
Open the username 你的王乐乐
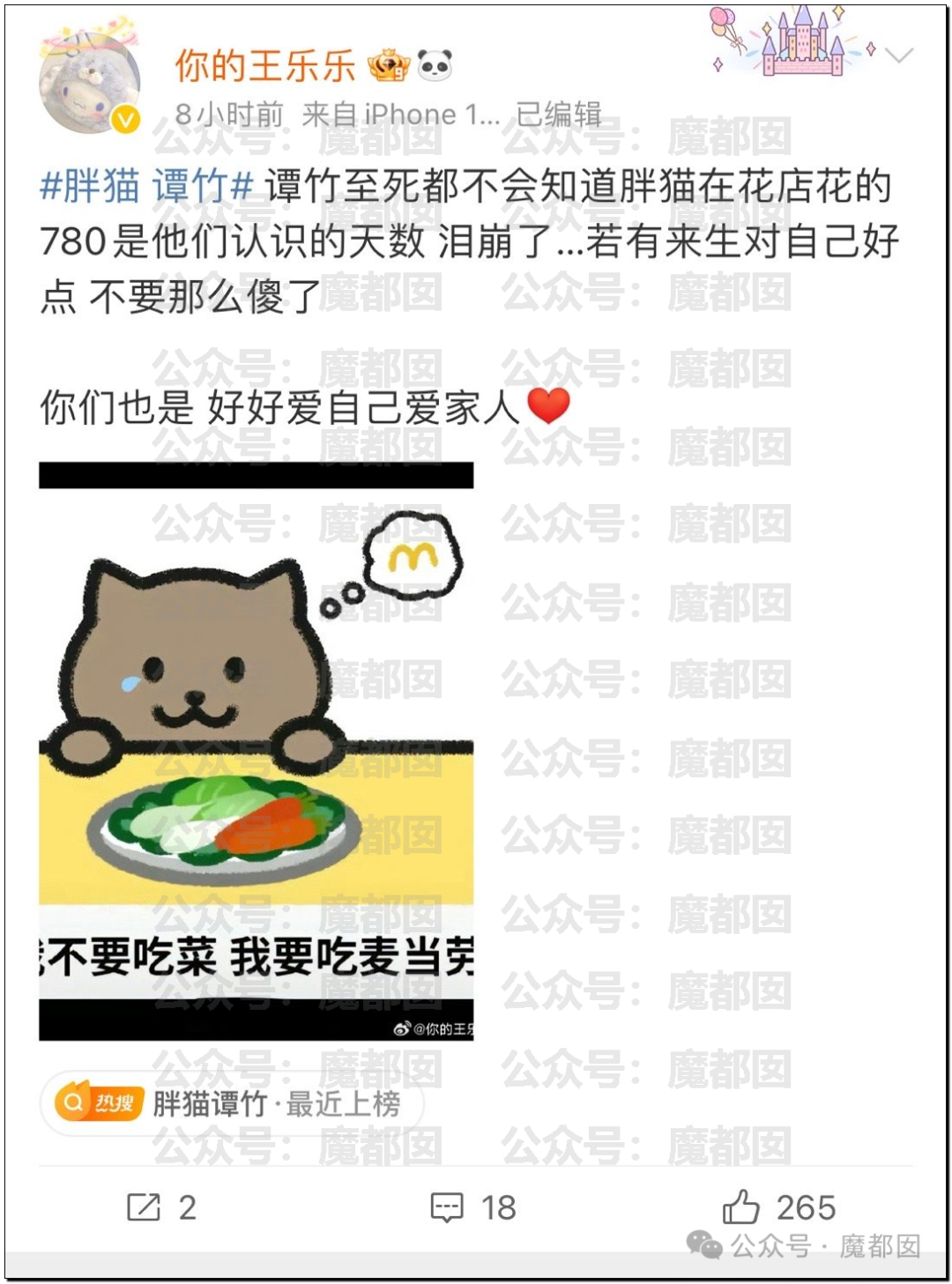tap(264, 65)
